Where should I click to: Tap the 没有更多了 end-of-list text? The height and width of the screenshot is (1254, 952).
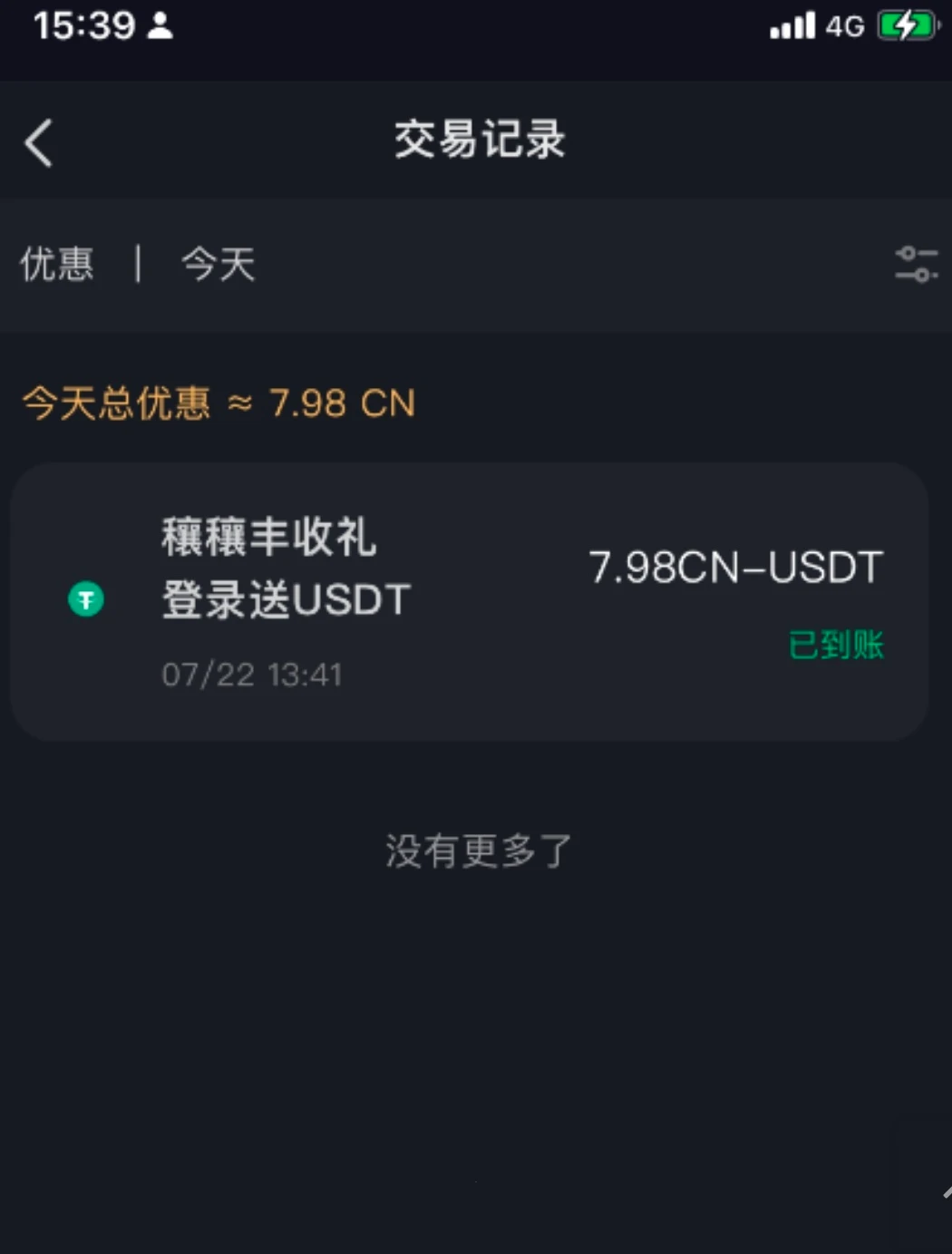coord(478,851)
